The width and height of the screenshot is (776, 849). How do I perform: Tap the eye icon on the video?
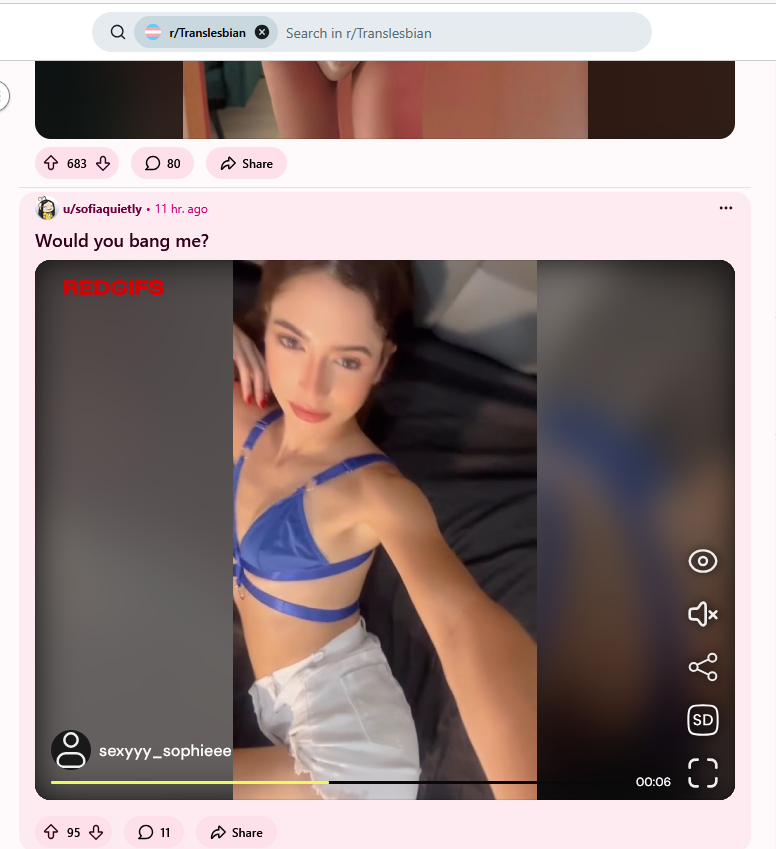coord(703,561)
